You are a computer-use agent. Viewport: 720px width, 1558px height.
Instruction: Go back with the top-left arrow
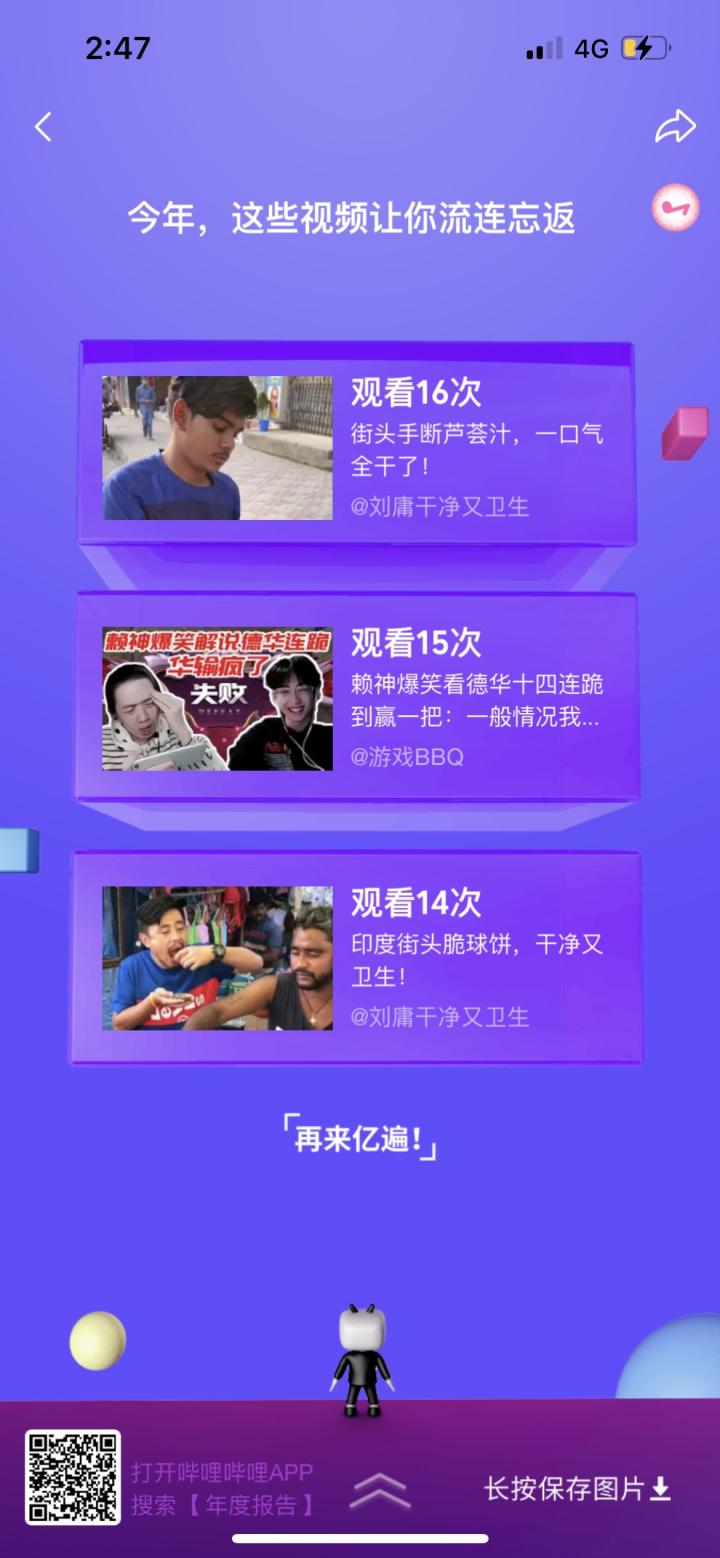click(x=43, y=127)
